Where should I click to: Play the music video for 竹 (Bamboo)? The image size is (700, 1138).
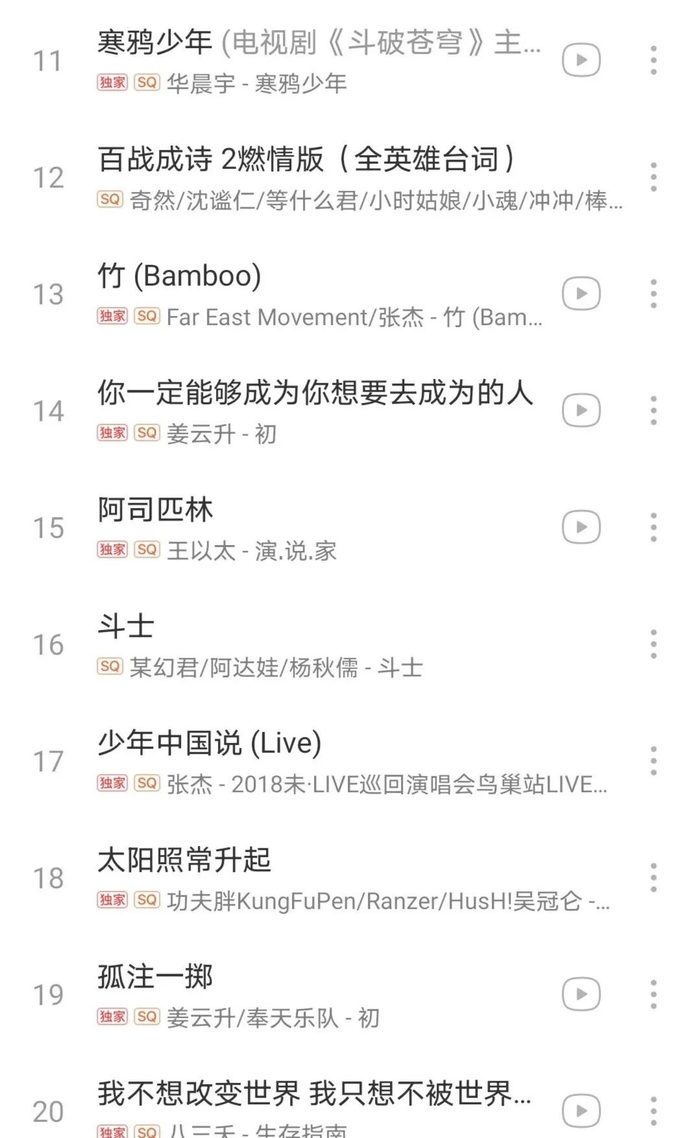580,294
